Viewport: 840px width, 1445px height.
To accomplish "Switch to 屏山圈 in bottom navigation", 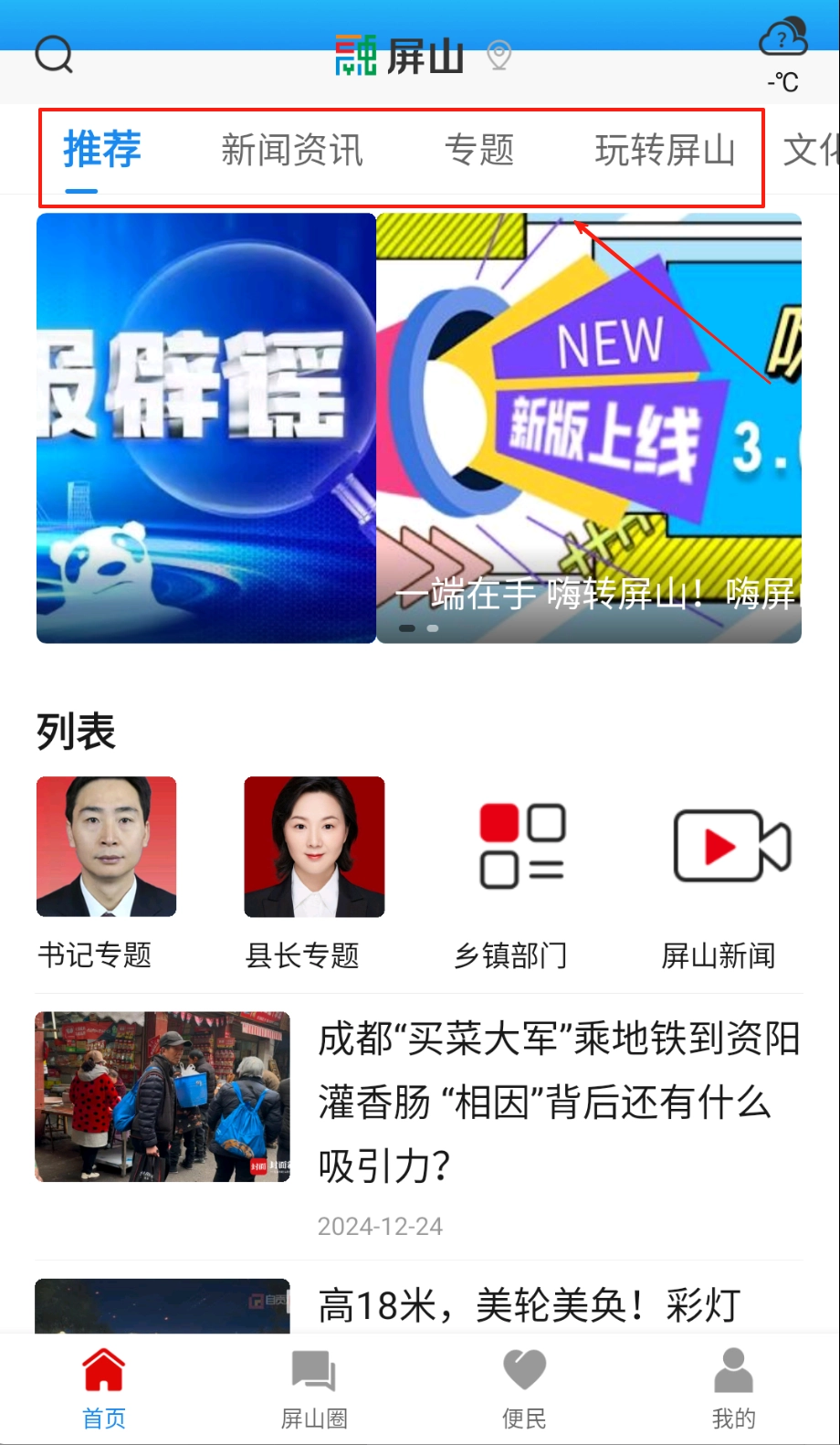I will [314, 1388].
